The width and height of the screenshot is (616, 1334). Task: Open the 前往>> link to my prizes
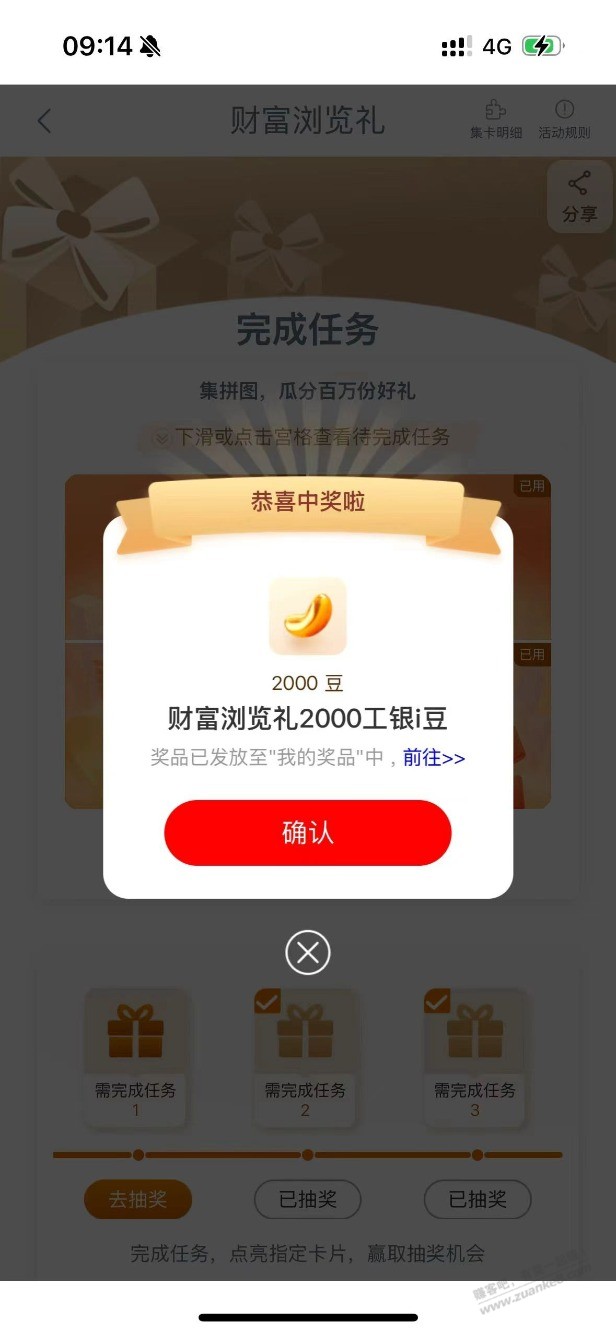point(434,758)
